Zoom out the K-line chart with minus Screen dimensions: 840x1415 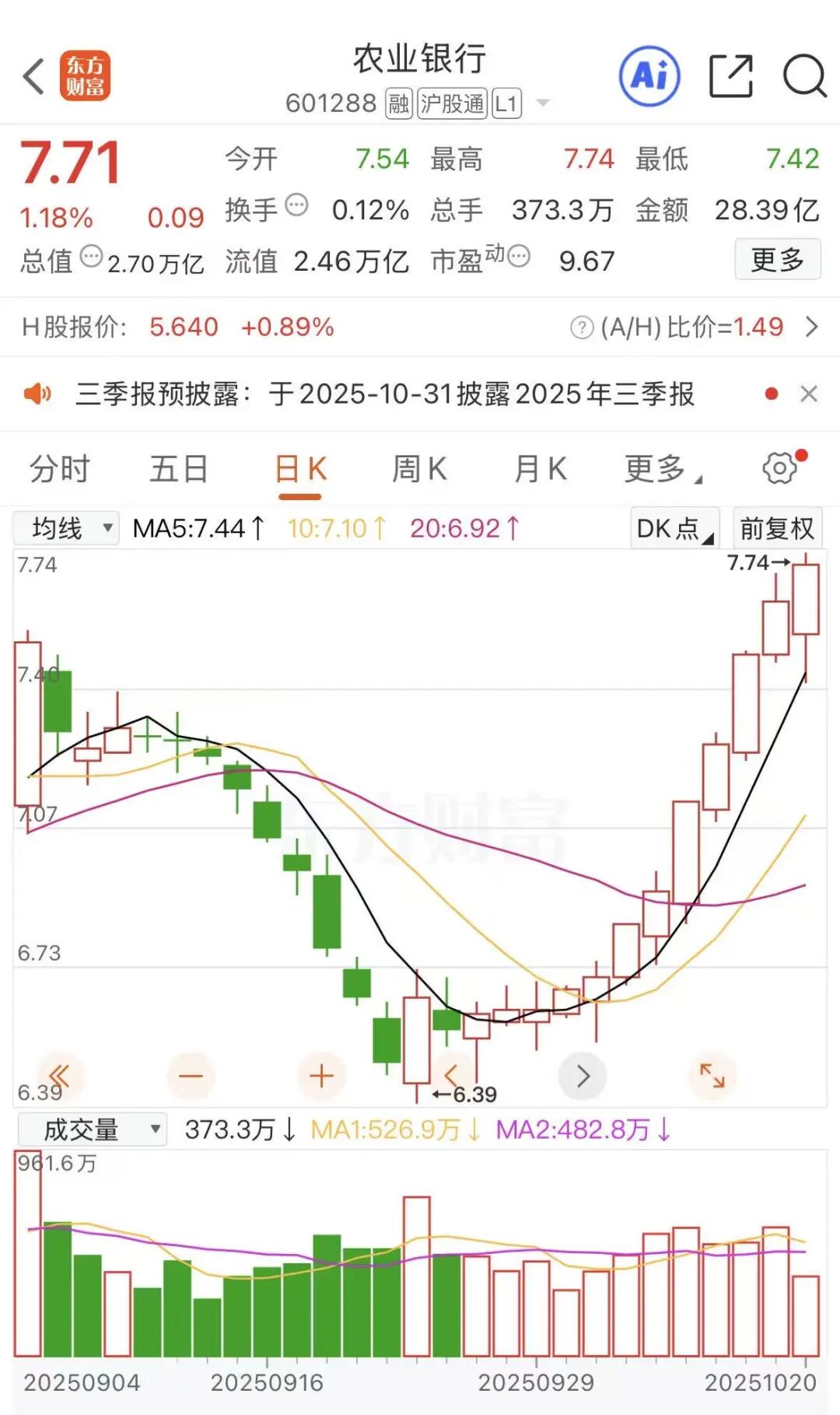pos(191,1076)
